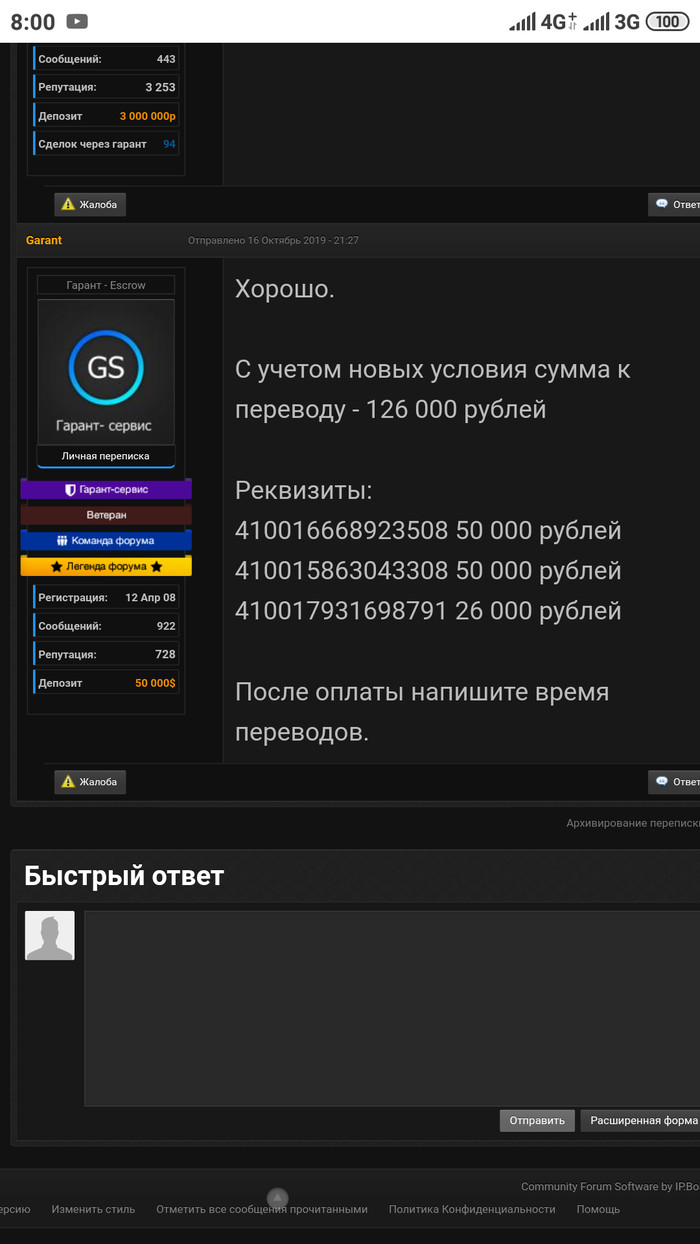This screenshot has width=700, height=1244.
Task: Tap Отметить все сообщения прочитанными
Action: click(262, 1209)
